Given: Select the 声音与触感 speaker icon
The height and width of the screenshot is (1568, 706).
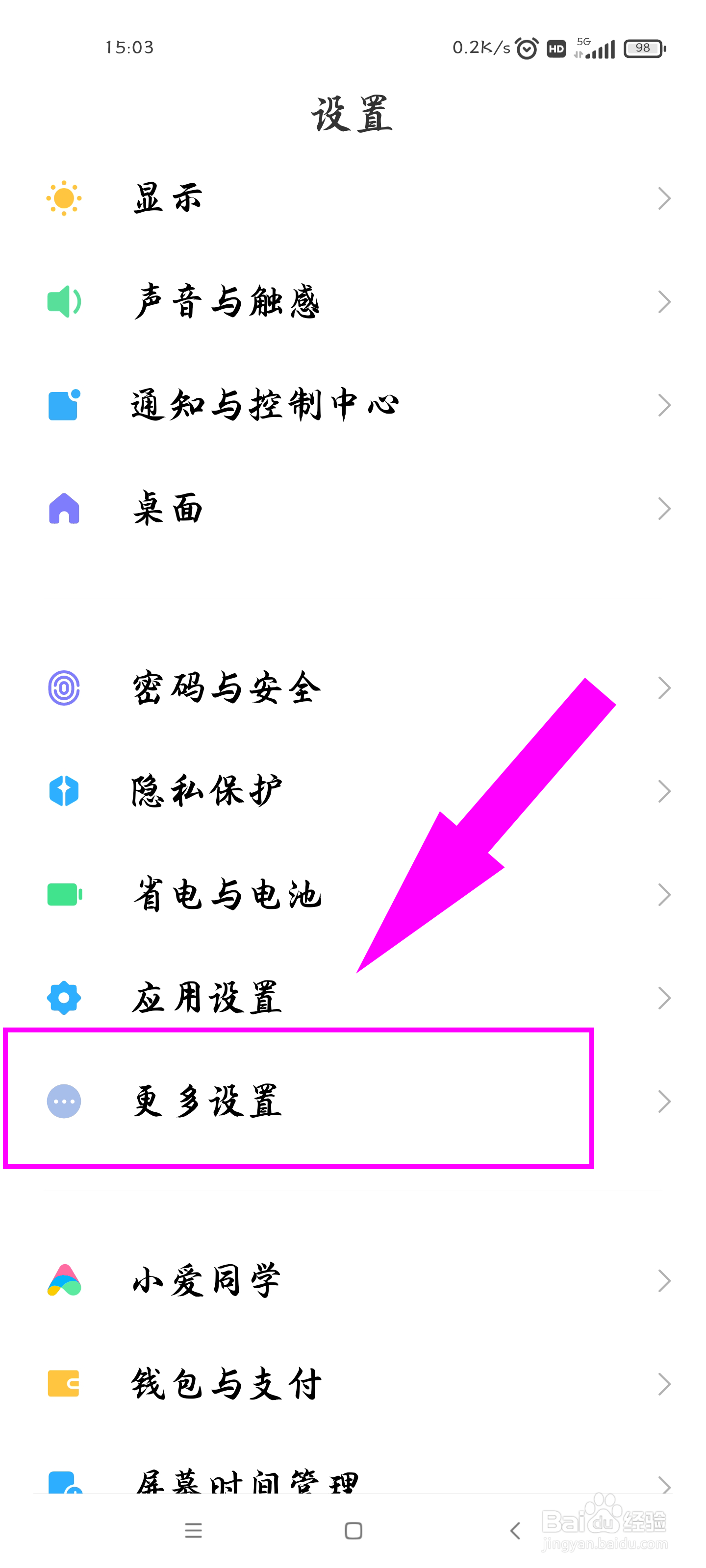Looking at the screenshot, I should pyautogui.click(x=63, y=301).
